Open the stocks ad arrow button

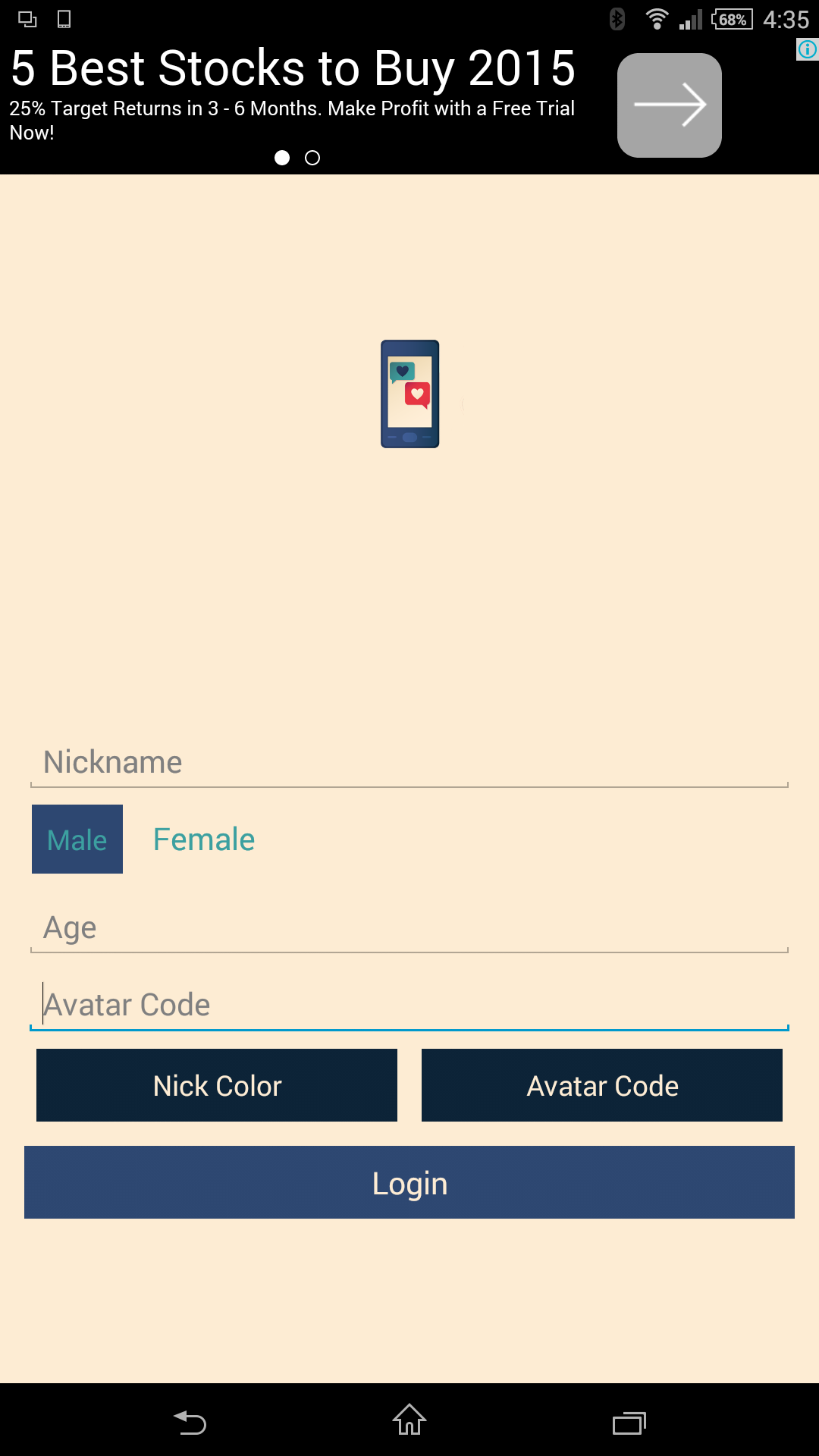pyautogui.click(x=670, y=105)
